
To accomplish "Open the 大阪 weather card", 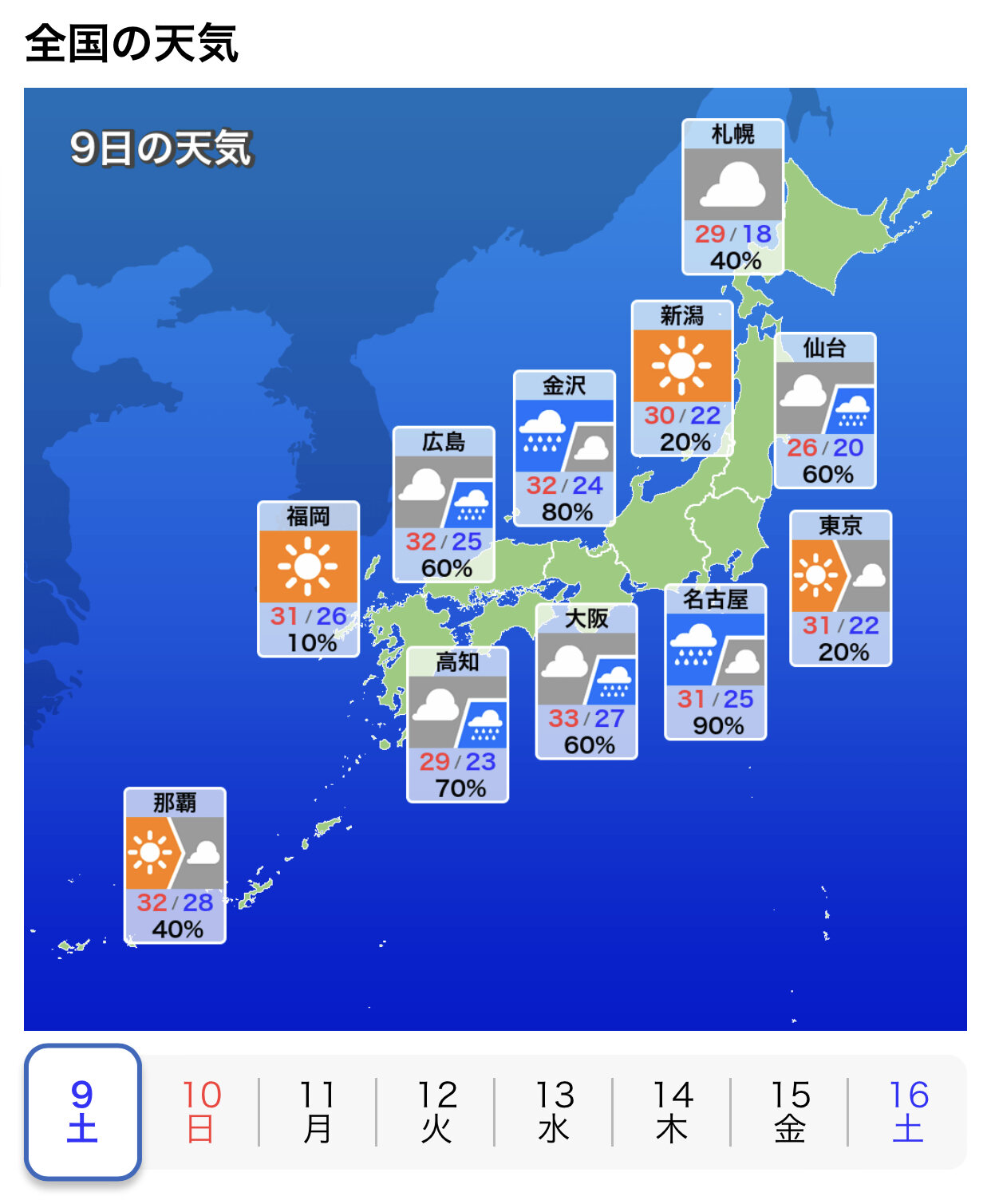I will pos(586,681).
